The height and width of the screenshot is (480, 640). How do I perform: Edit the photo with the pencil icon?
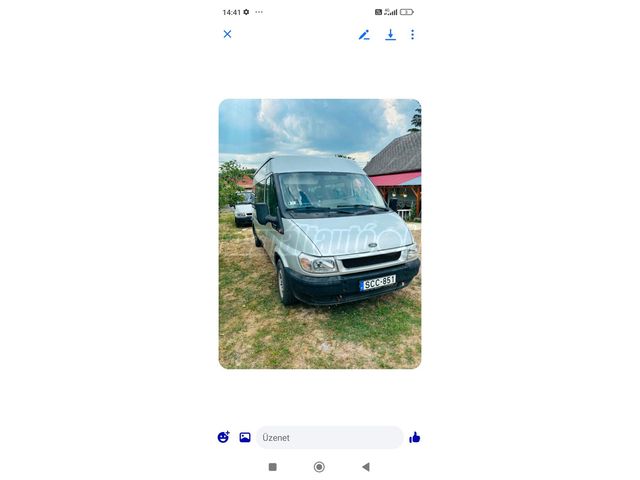click(x=364, y=35)
